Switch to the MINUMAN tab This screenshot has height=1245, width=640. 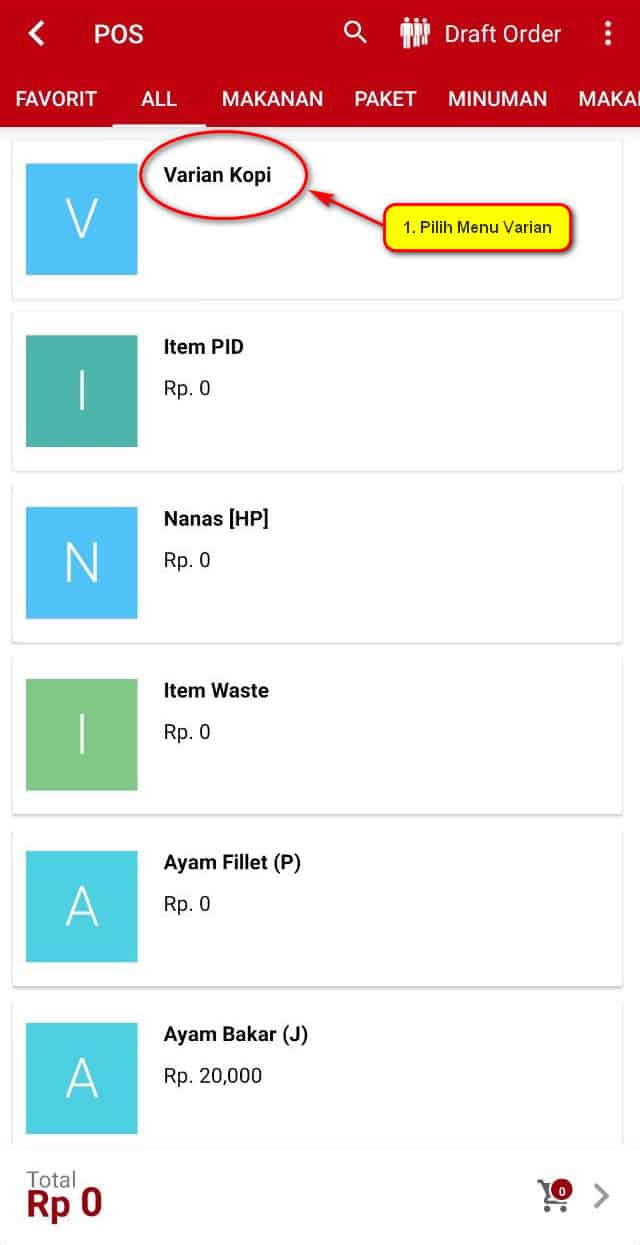[497, 99]
